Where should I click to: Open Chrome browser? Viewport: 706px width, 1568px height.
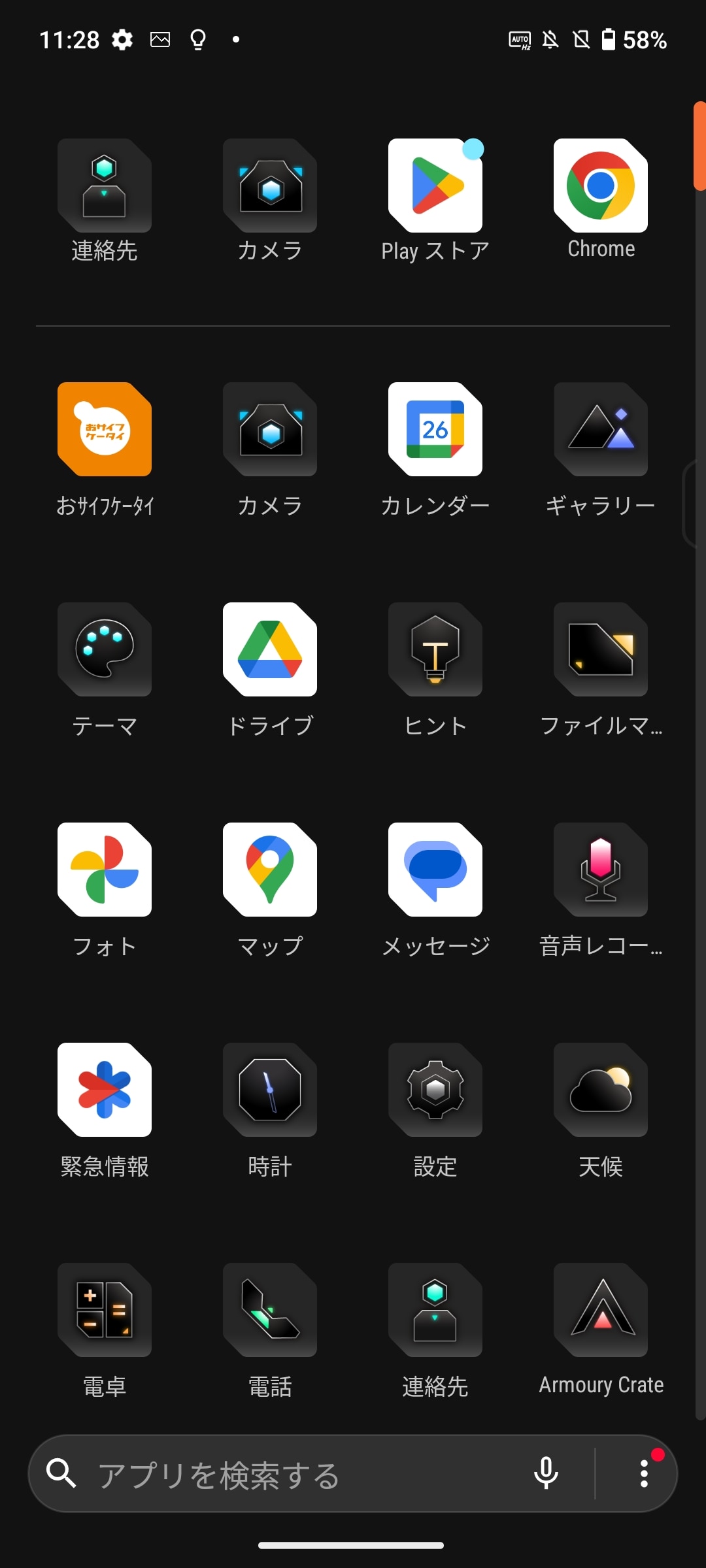(x=601, y=186)
